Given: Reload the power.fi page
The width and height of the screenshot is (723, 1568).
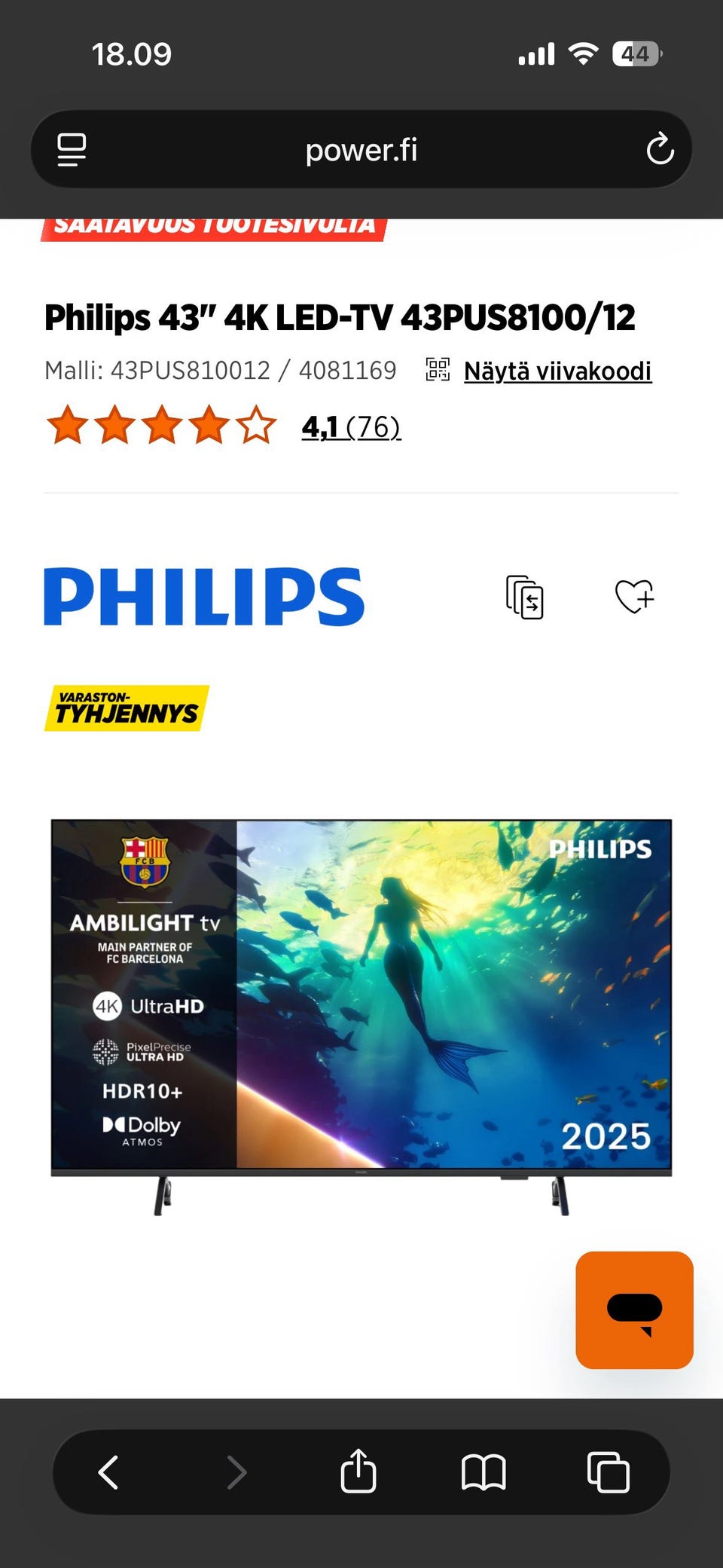Looking at the screenshot, I should (x=660, y=149).
